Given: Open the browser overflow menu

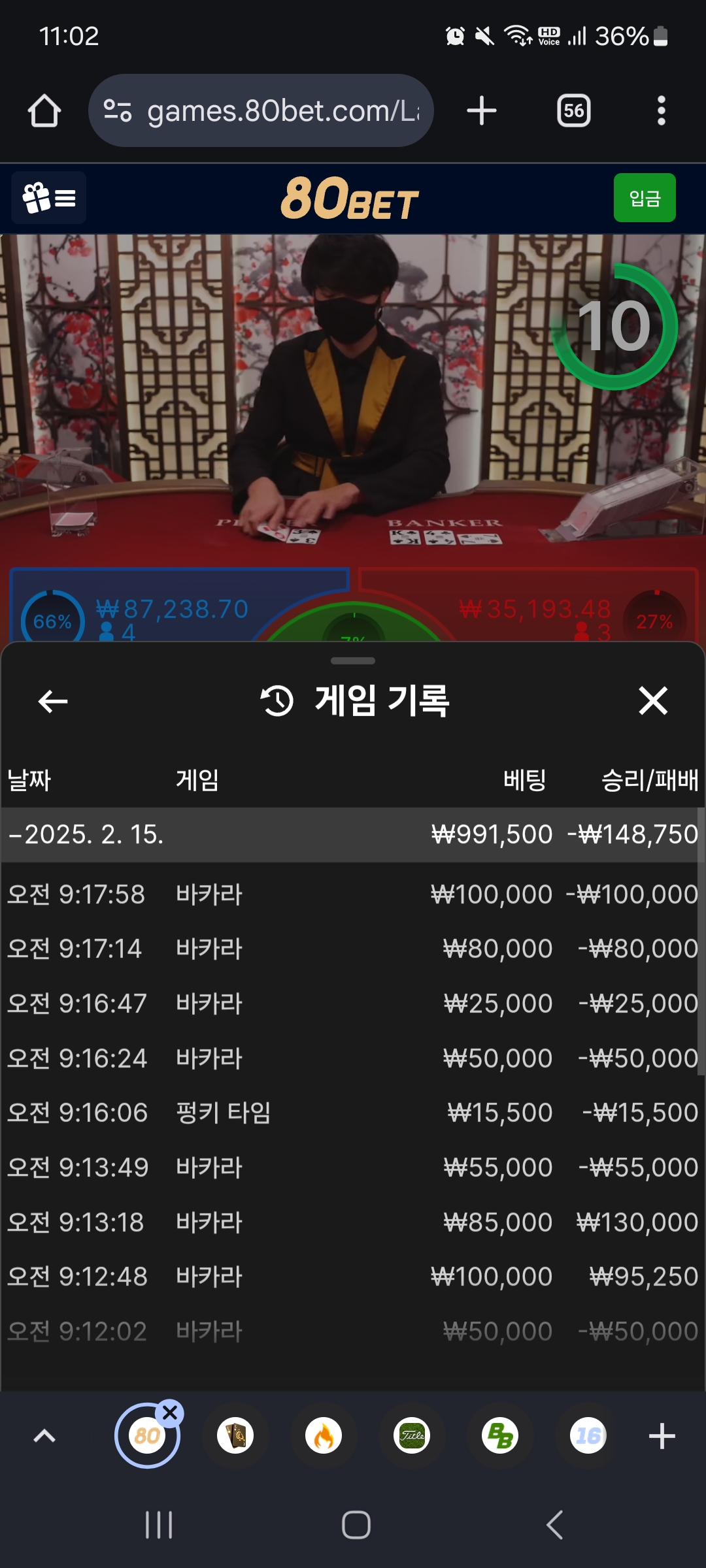Looking at the screenshot, I should coord(661,111).
